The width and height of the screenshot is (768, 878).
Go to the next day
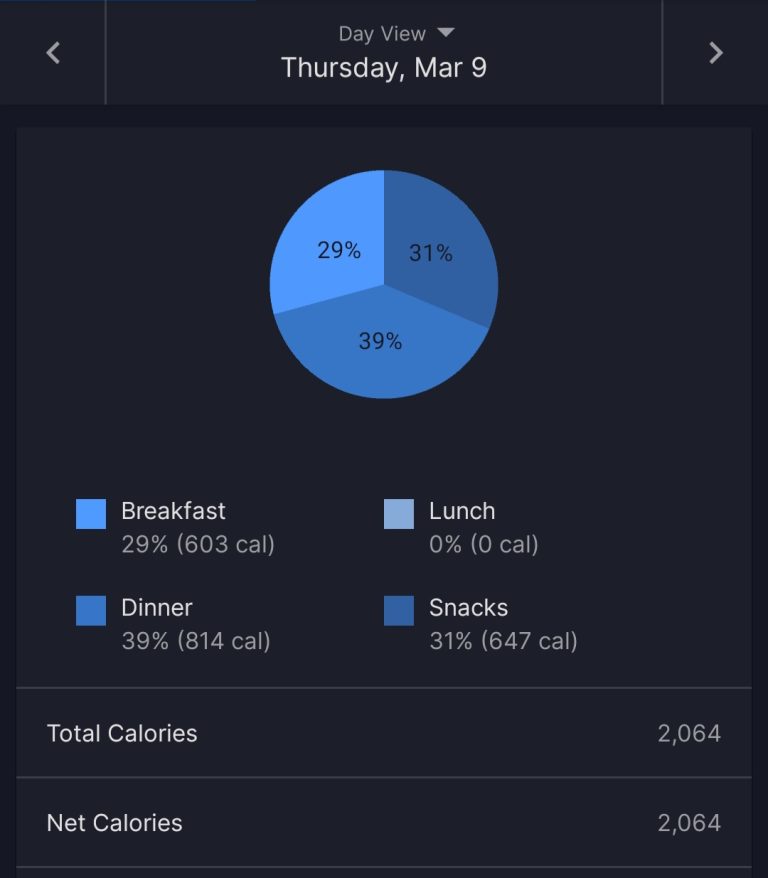click(x=715, y=53)
